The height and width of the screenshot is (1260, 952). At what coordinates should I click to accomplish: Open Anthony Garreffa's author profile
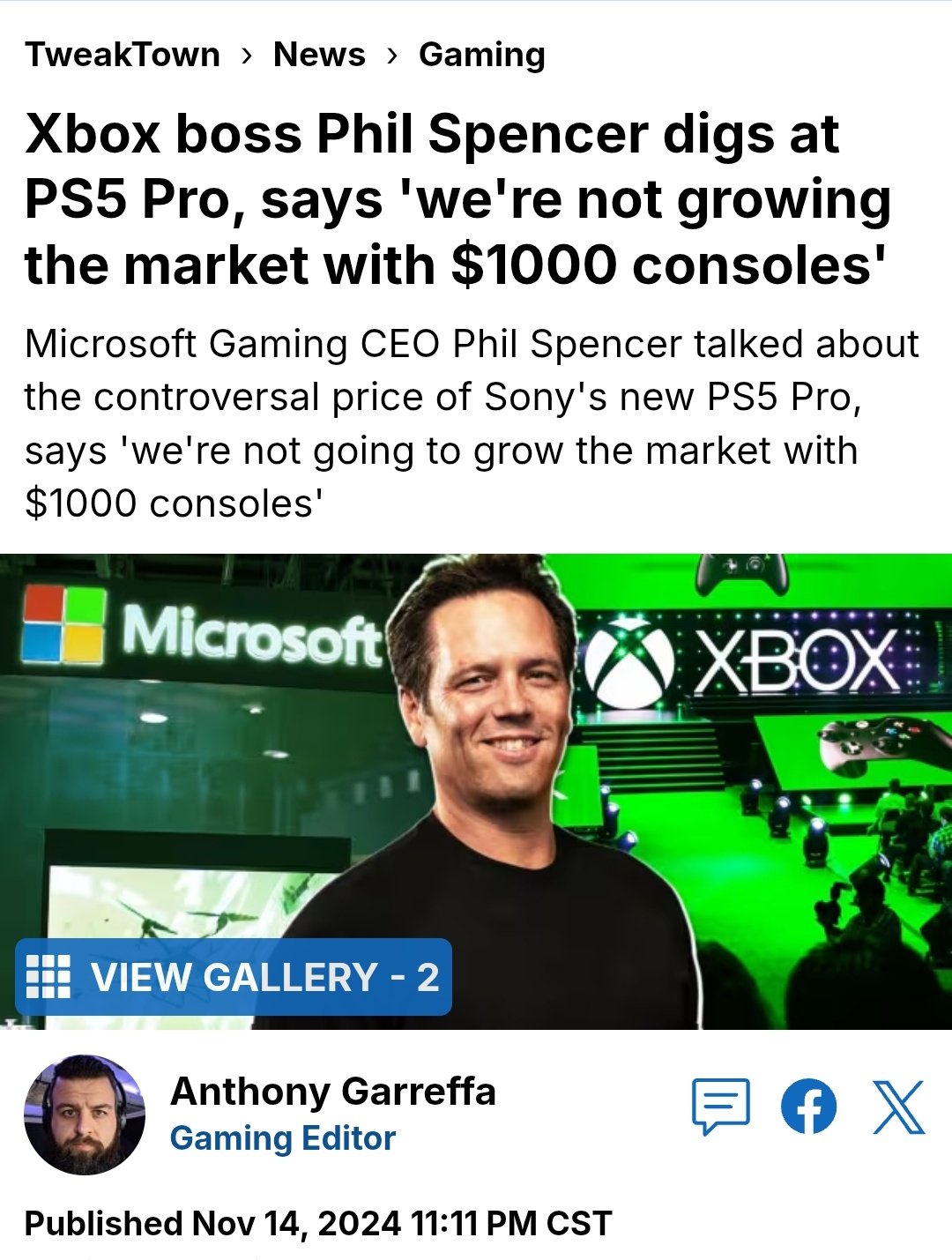click(x=333, y=1092)
